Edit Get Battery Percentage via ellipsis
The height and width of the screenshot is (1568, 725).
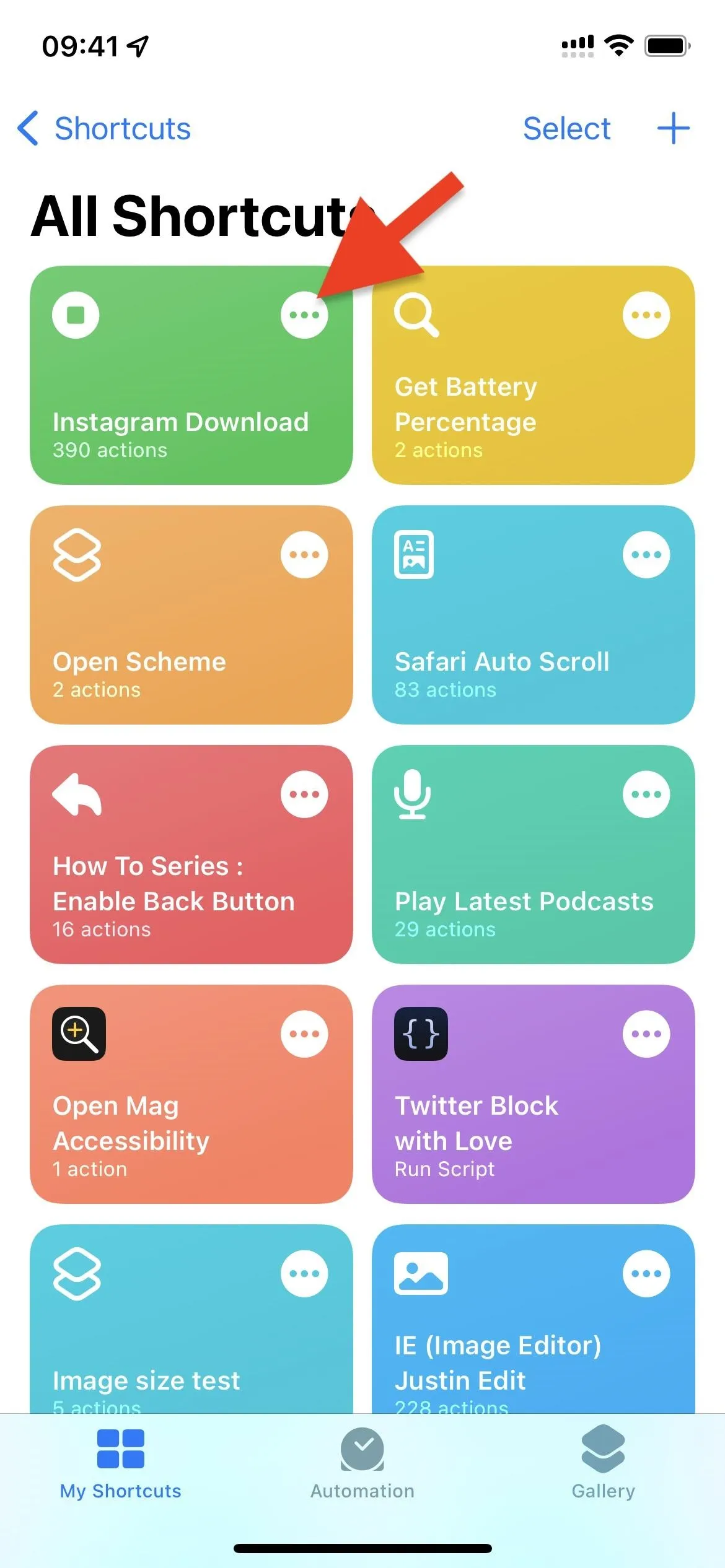646,315
